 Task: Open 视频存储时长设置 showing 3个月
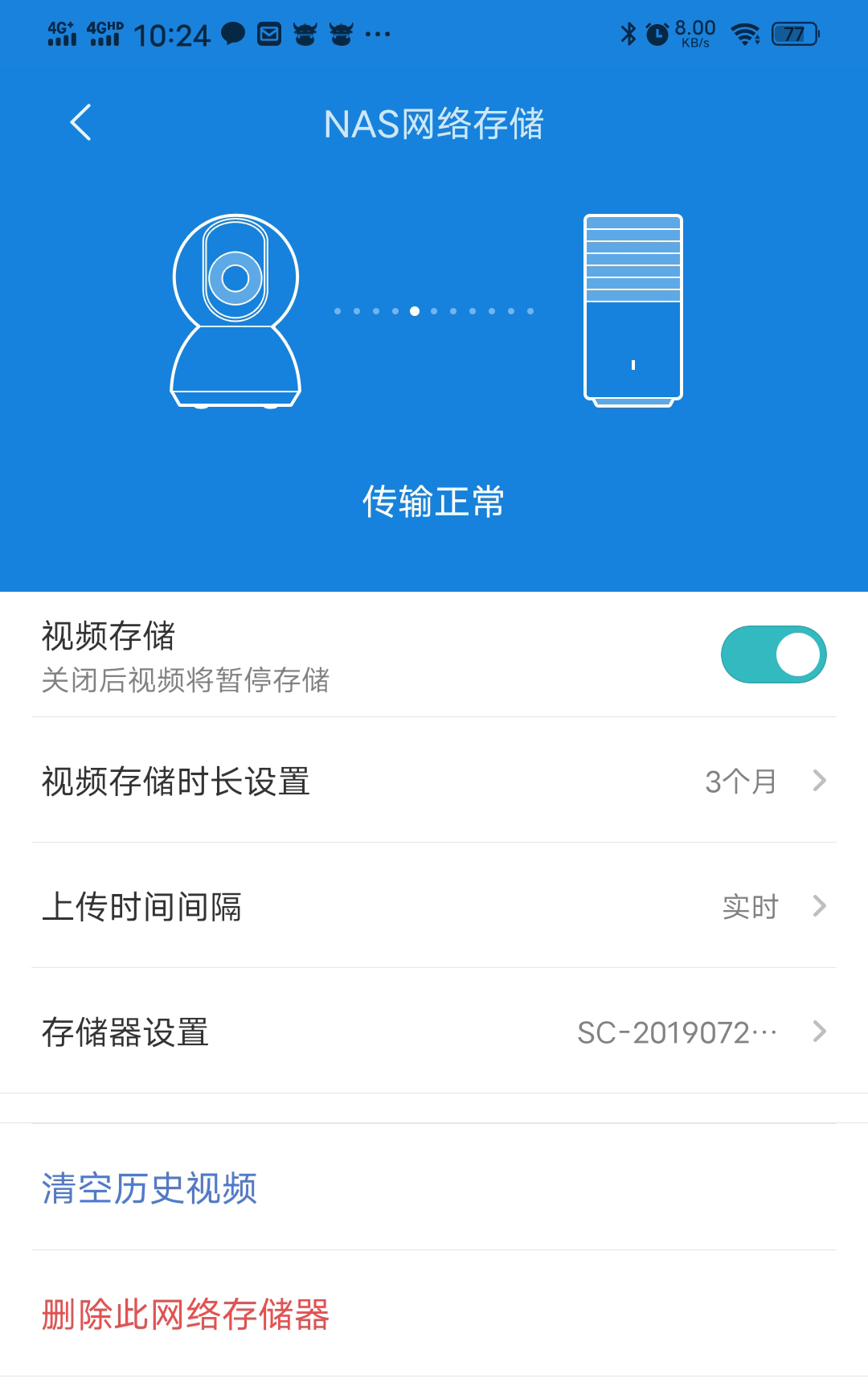434,780
